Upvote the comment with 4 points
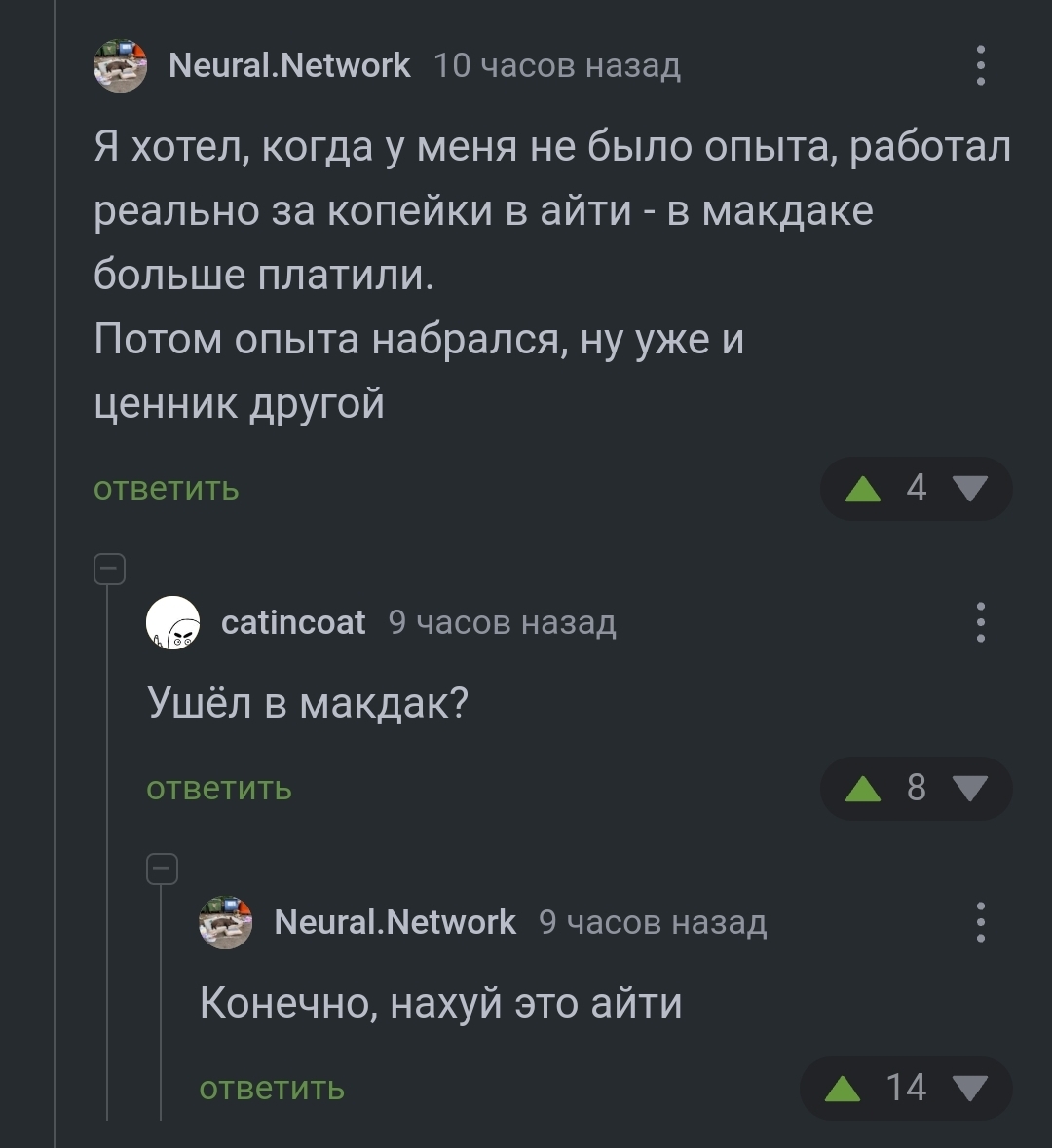Image resolution: width=1052 pixels, height=1148 pixels. click(863, 488)
